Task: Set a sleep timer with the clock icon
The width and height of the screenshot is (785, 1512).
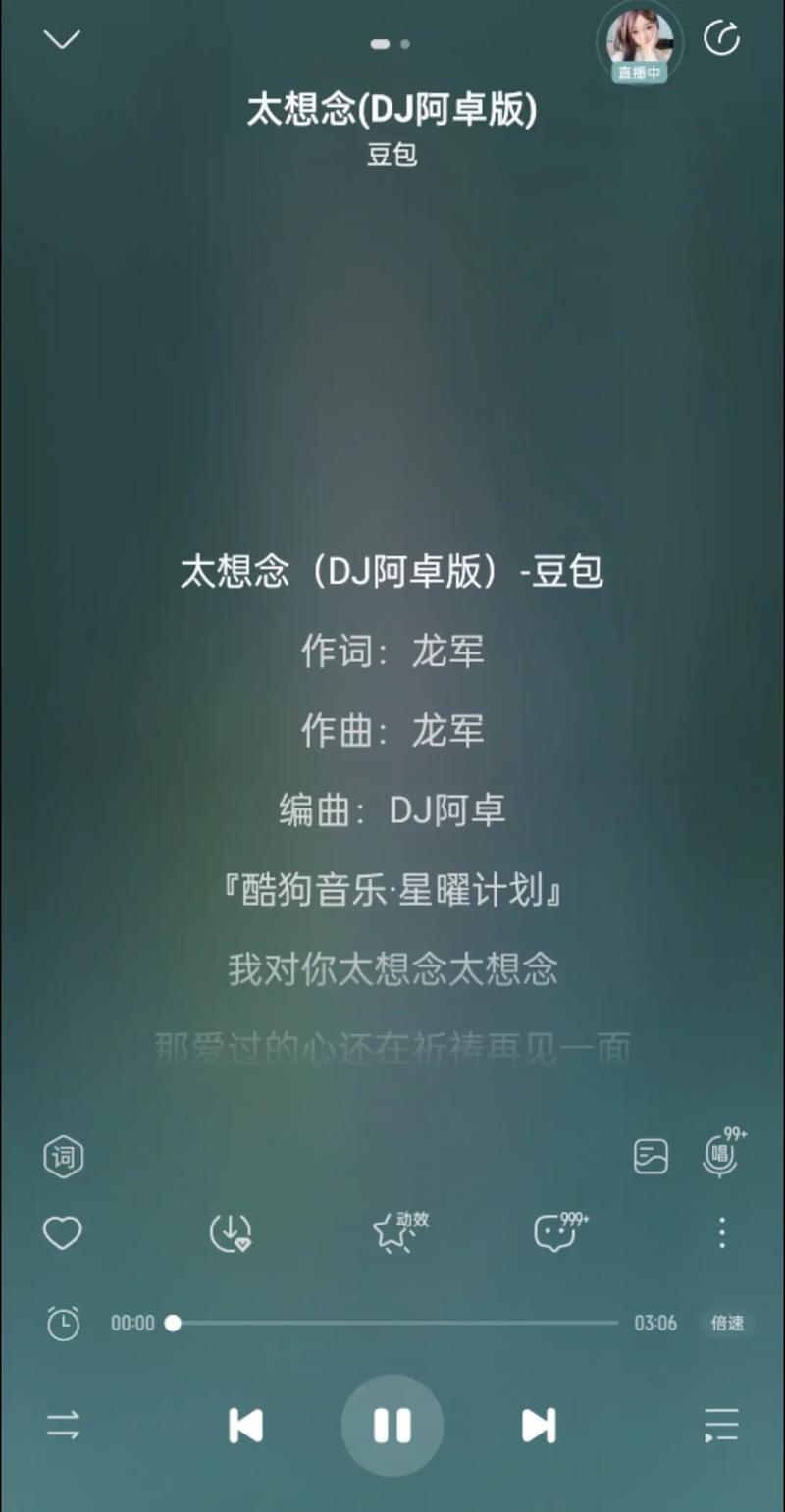Action: coord(64,1324)
